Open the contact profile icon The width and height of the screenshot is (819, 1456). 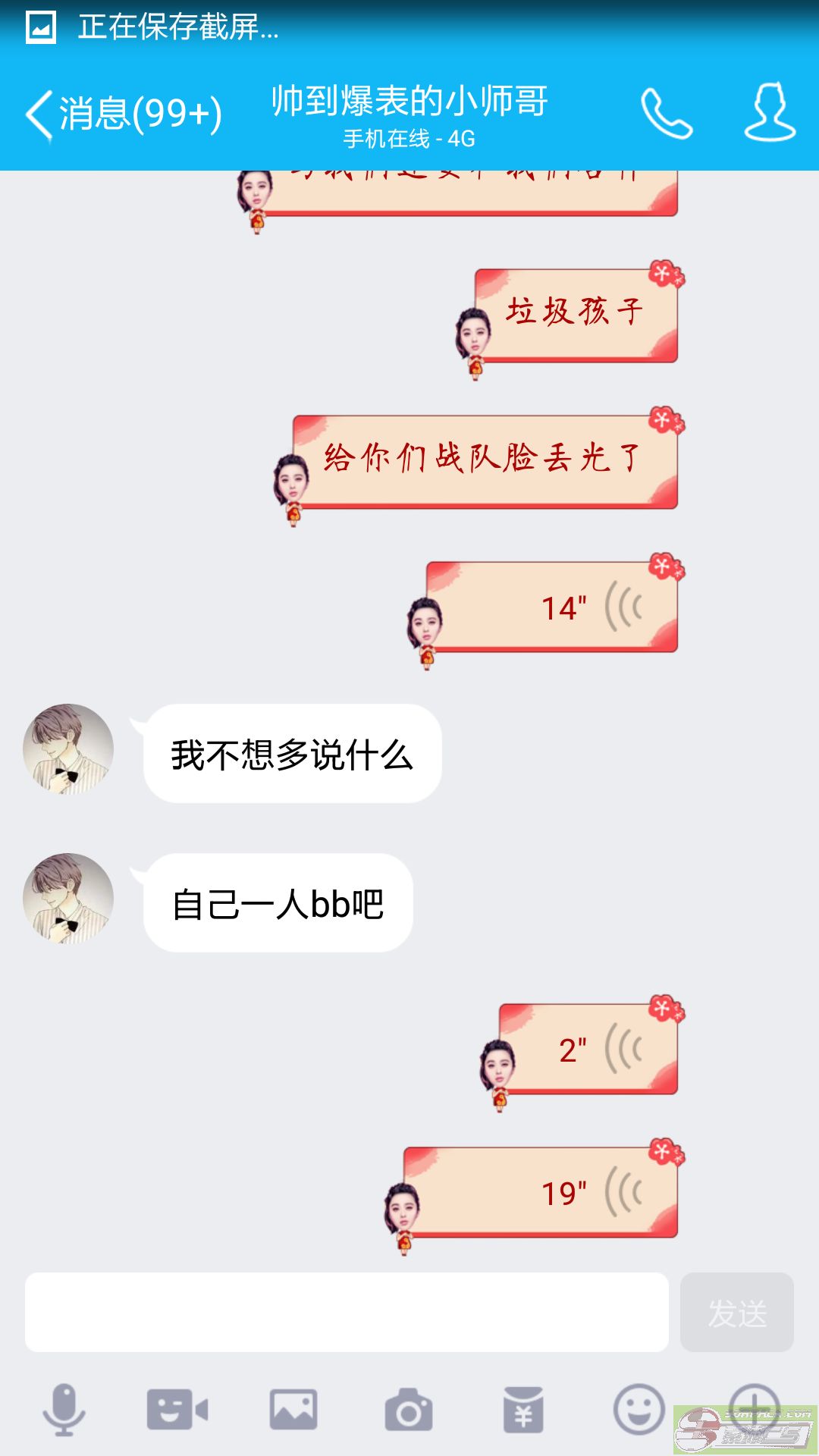(x=770, y=113)
